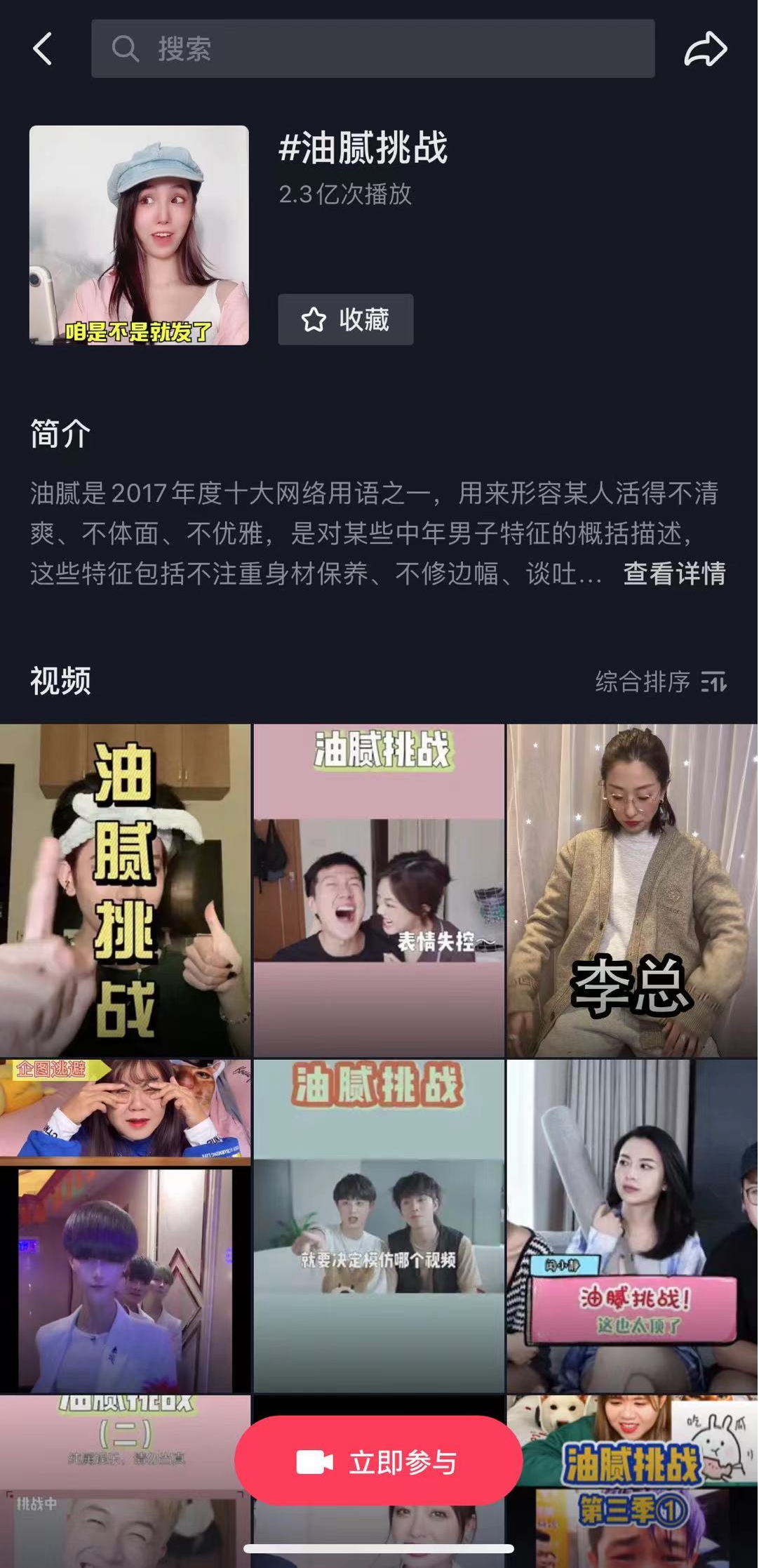Open the 这也太顶了 video

coord(632,1225)
